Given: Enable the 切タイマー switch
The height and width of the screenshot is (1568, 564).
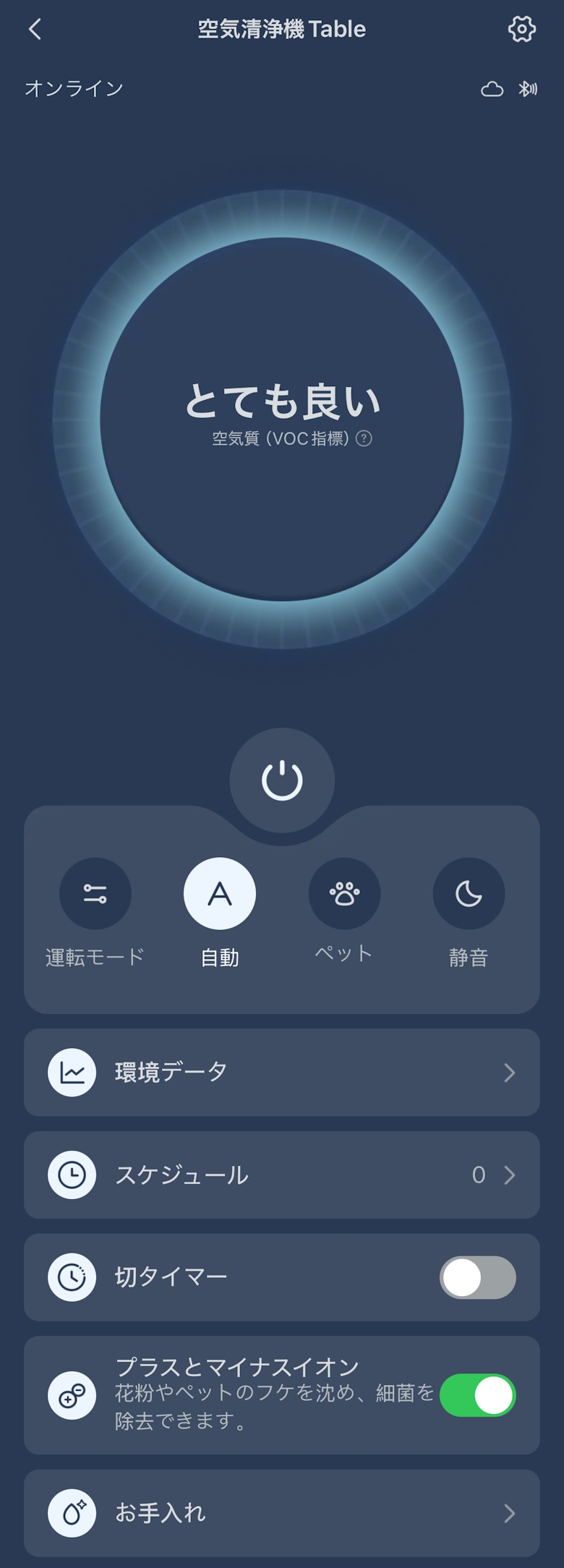Looking at the screenshot, I should pos(477,1277).
